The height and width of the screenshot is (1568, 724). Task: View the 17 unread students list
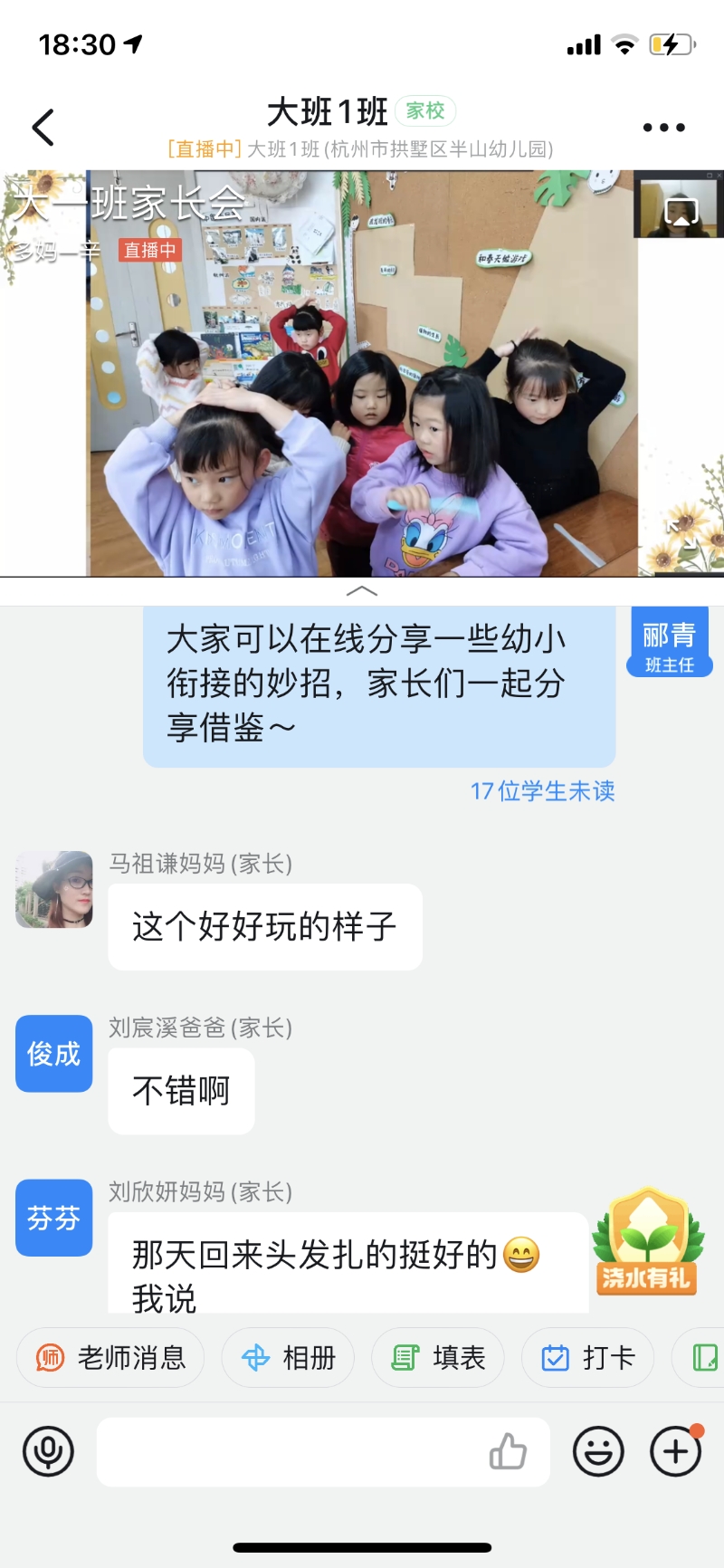[542, 791]
